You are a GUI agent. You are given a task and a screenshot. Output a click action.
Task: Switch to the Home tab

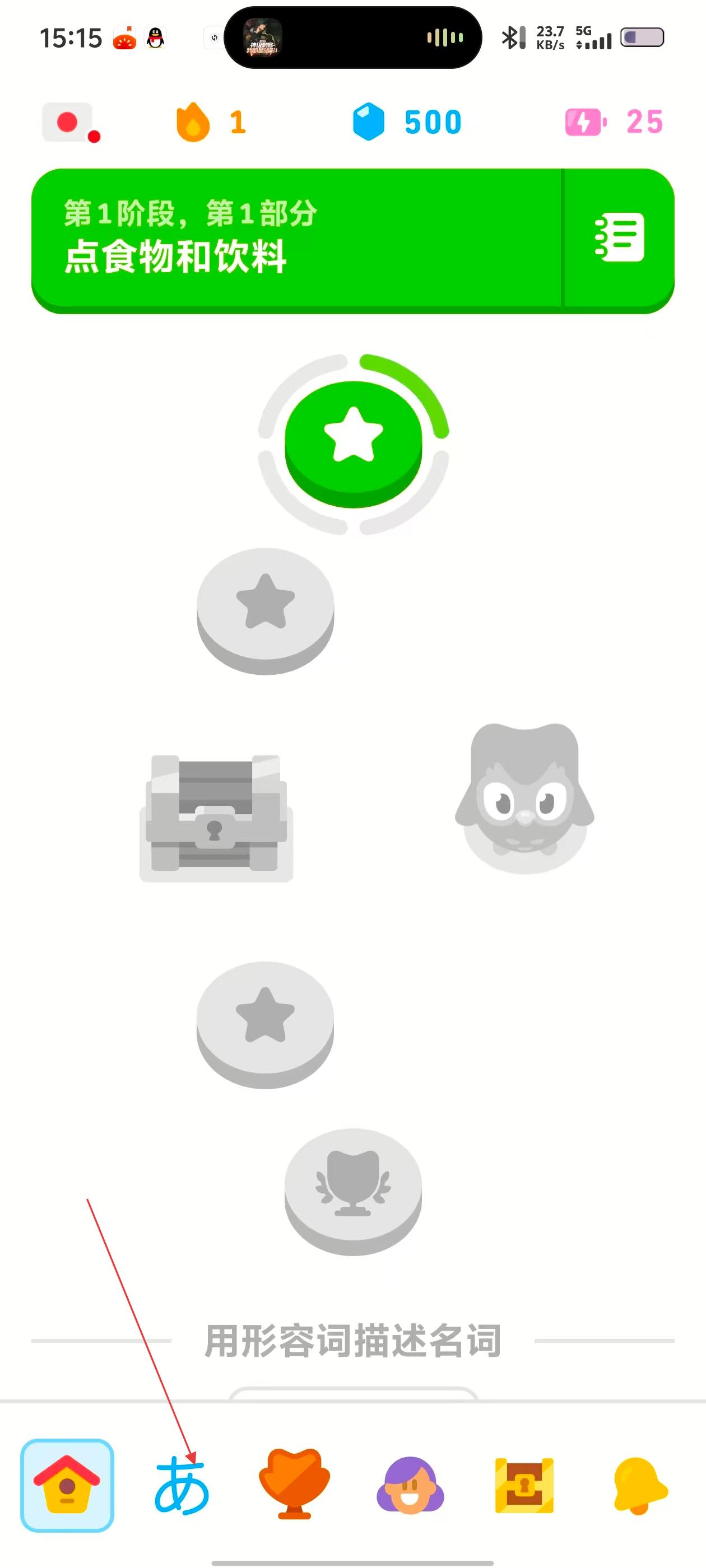[x=67, y=1485]
